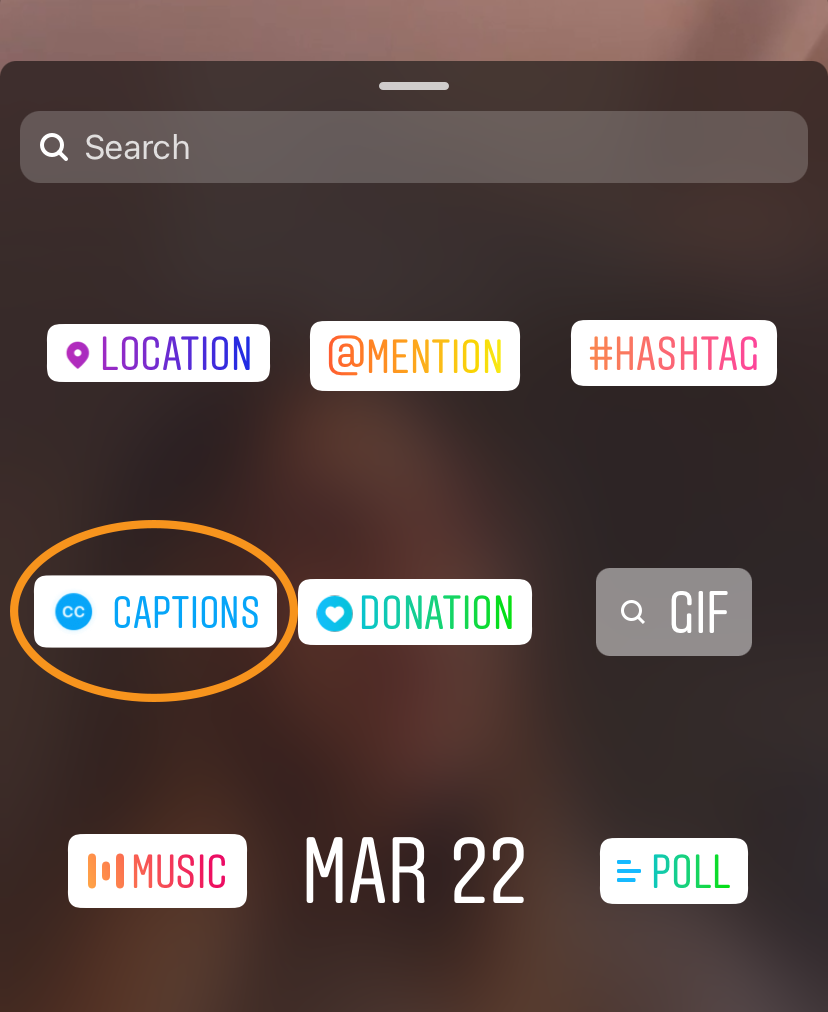Insert the MAR 22 date sticker
The image size is (828, 1012).
[414, 870]
